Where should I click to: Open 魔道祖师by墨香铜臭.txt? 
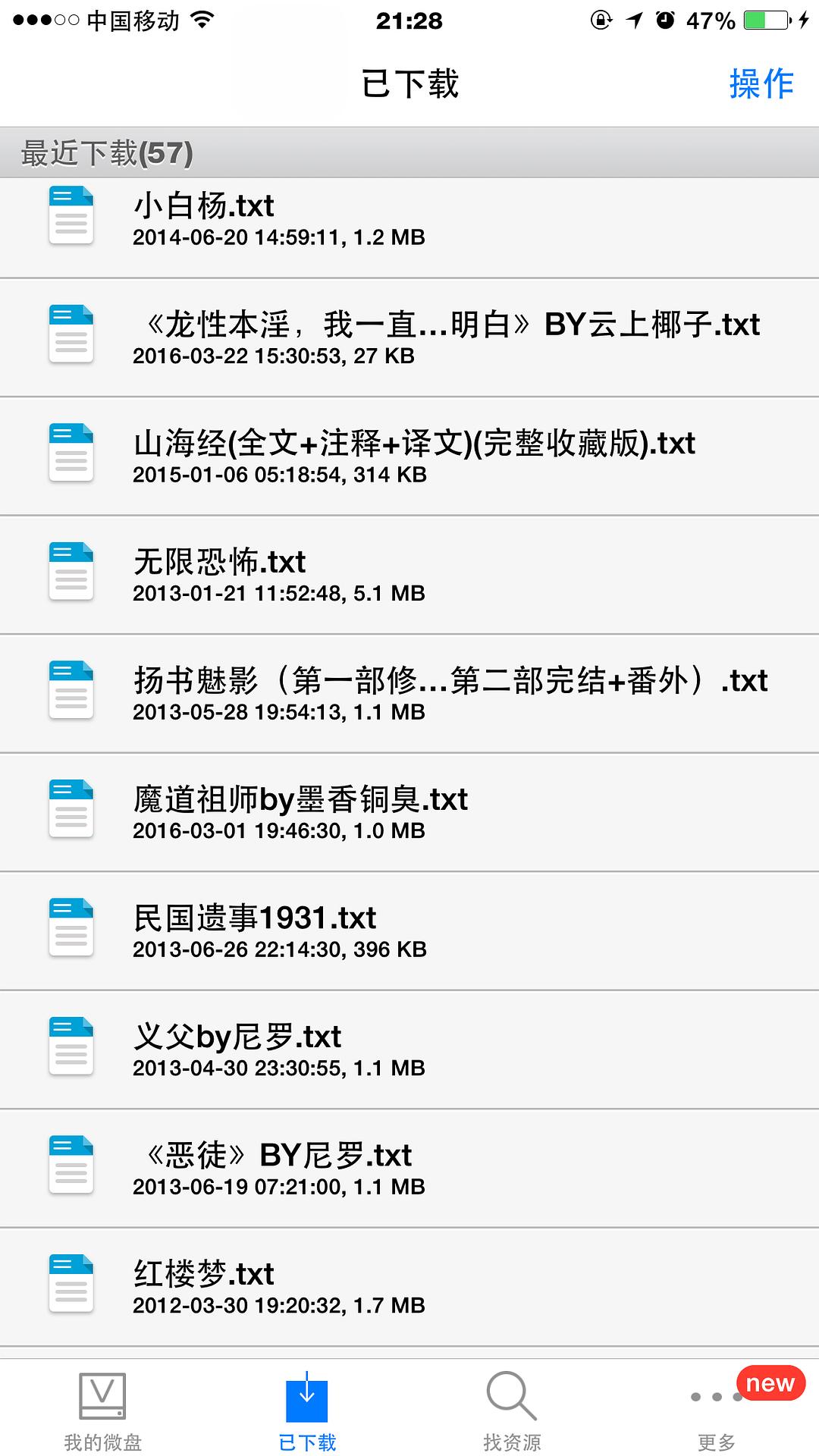coord(409,812)
